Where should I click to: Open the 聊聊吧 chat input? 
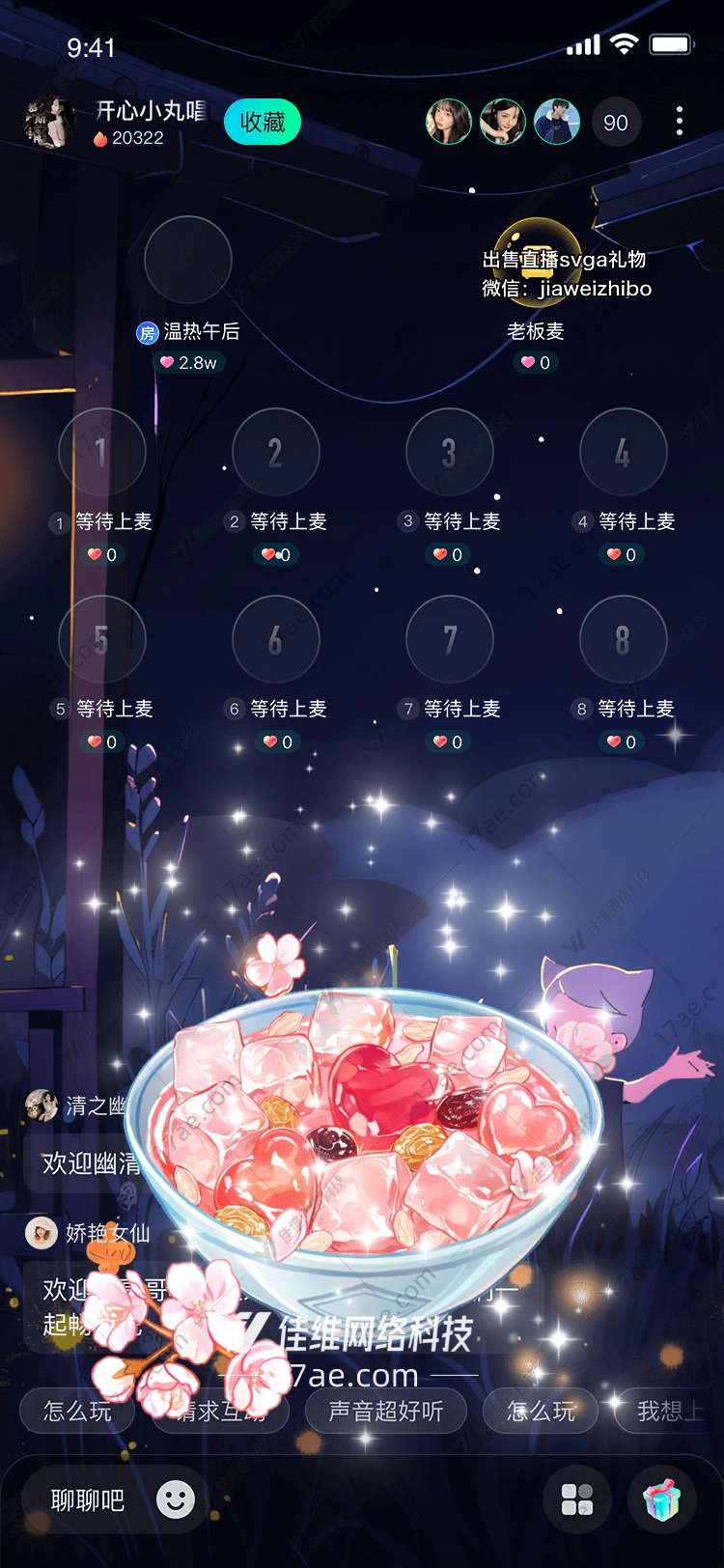click(87, 1500)
